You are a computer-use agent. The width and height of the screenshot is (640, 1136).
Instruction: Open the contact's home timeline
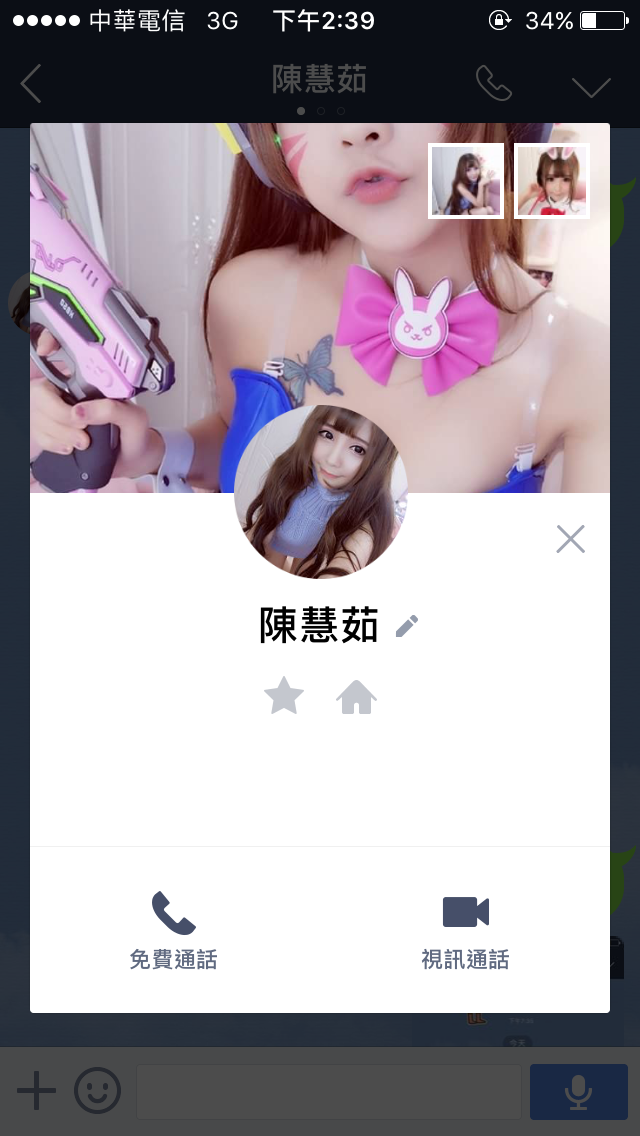click(356, 697)
